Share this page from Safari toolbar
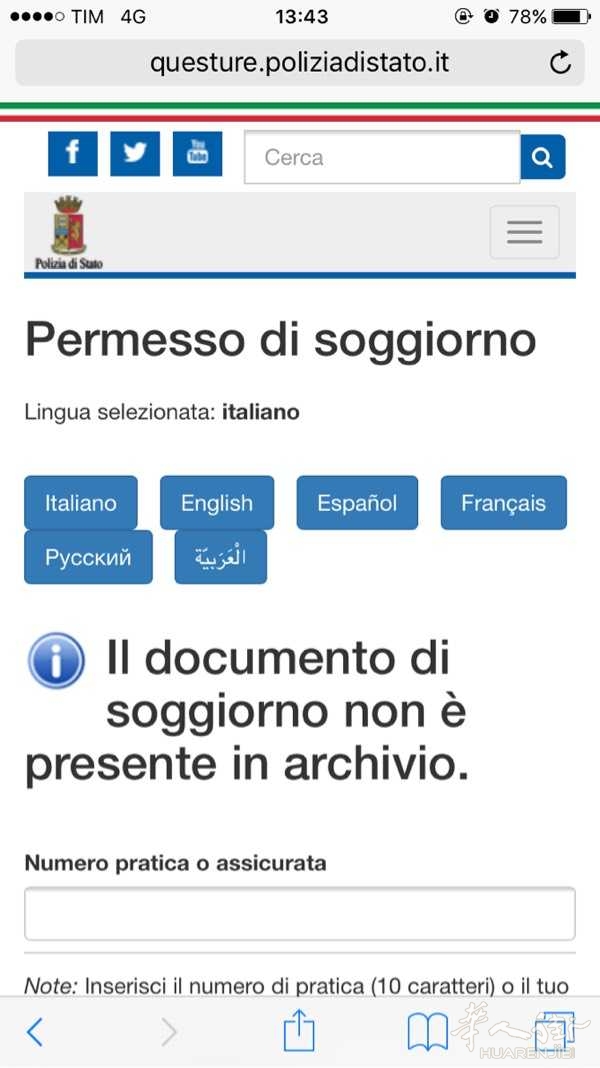This screenshot has width=600, height=1068. 299,1031
